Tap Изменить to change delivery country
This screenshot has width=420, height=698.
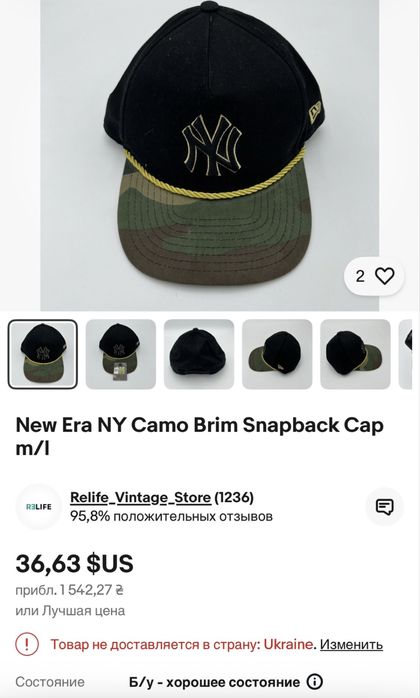pos(351,644)
